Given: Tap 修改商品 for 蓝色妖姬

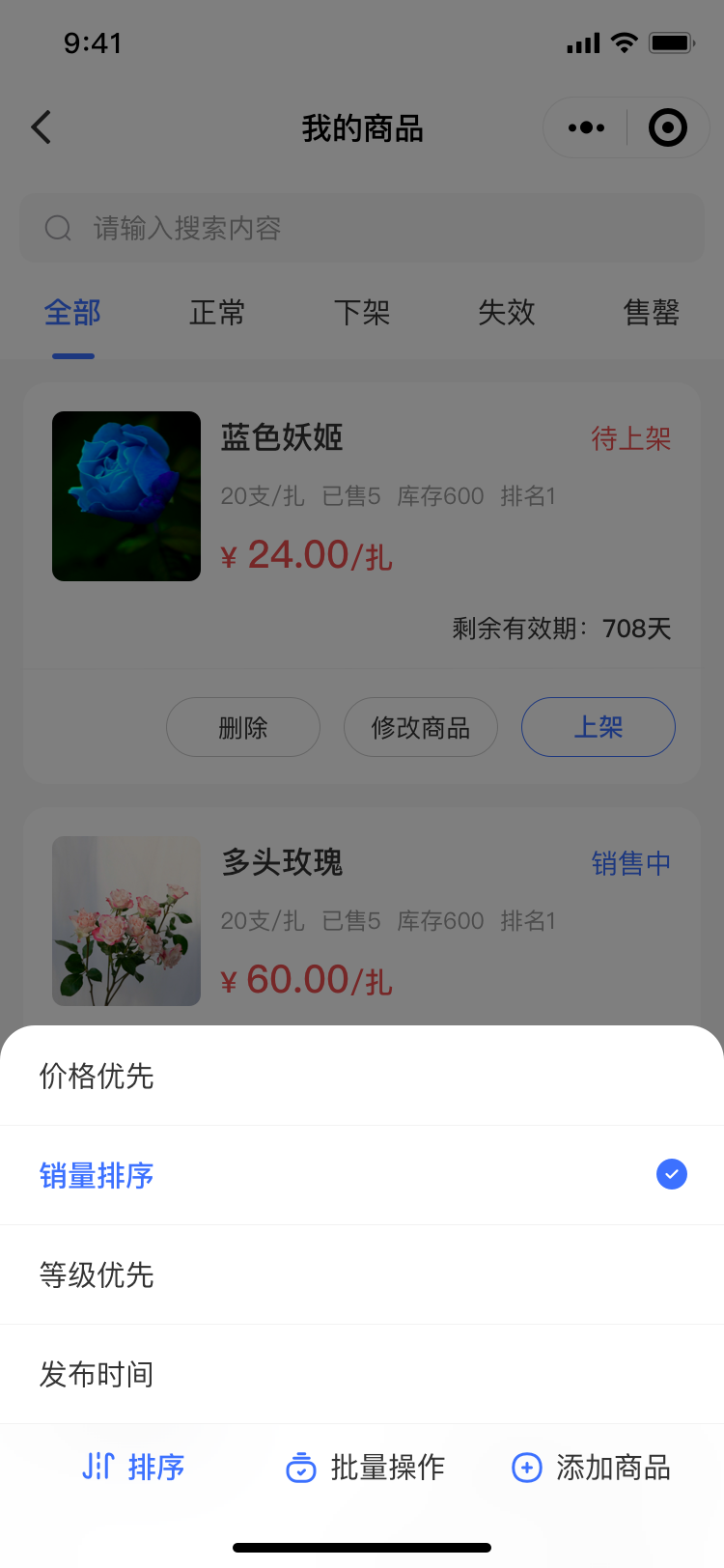Looking at the screenshot, I should pos(421,727).
